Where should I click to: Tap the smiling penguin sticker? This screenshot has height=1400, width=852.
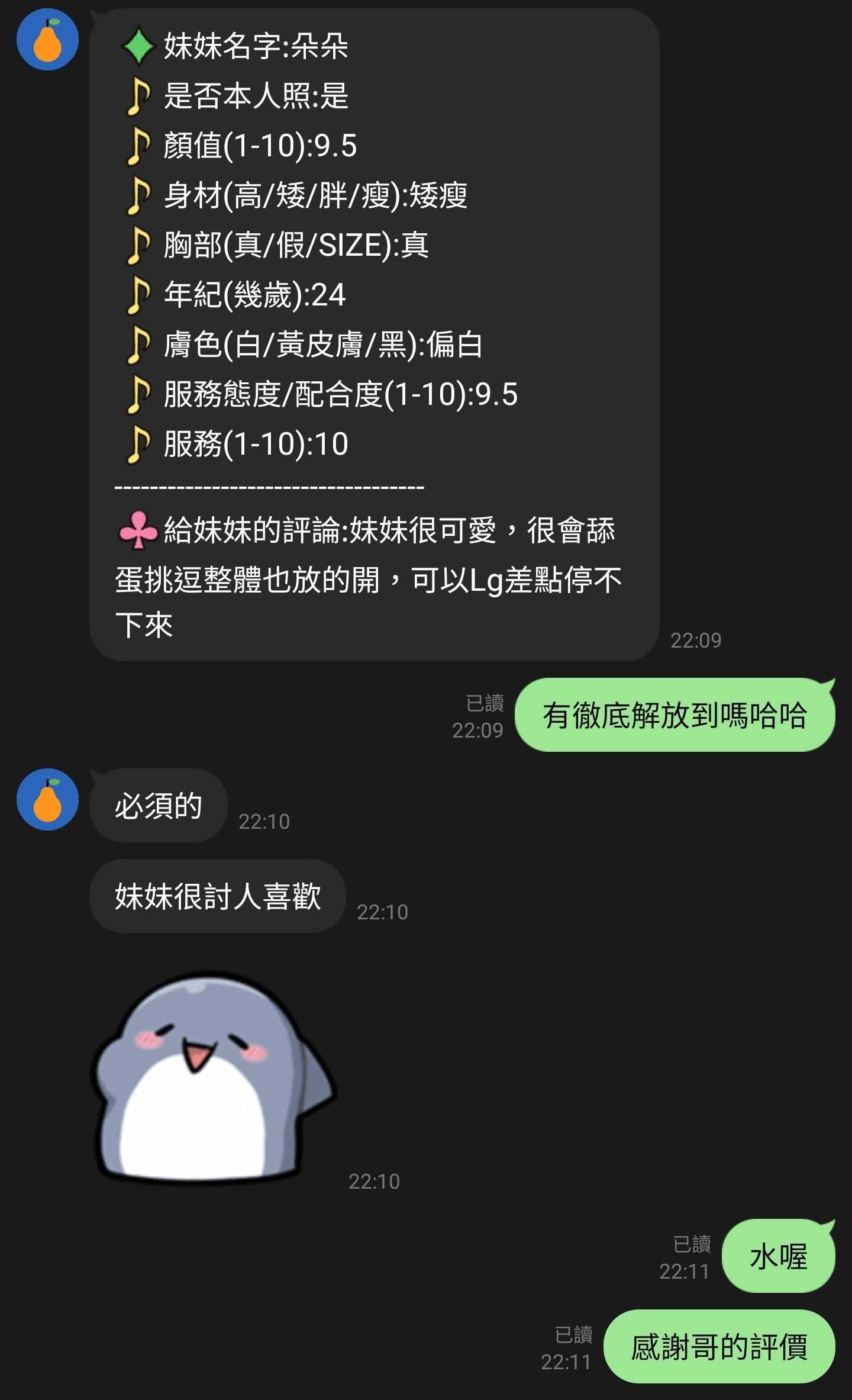pyautogui.click(x=213, y=1079)
